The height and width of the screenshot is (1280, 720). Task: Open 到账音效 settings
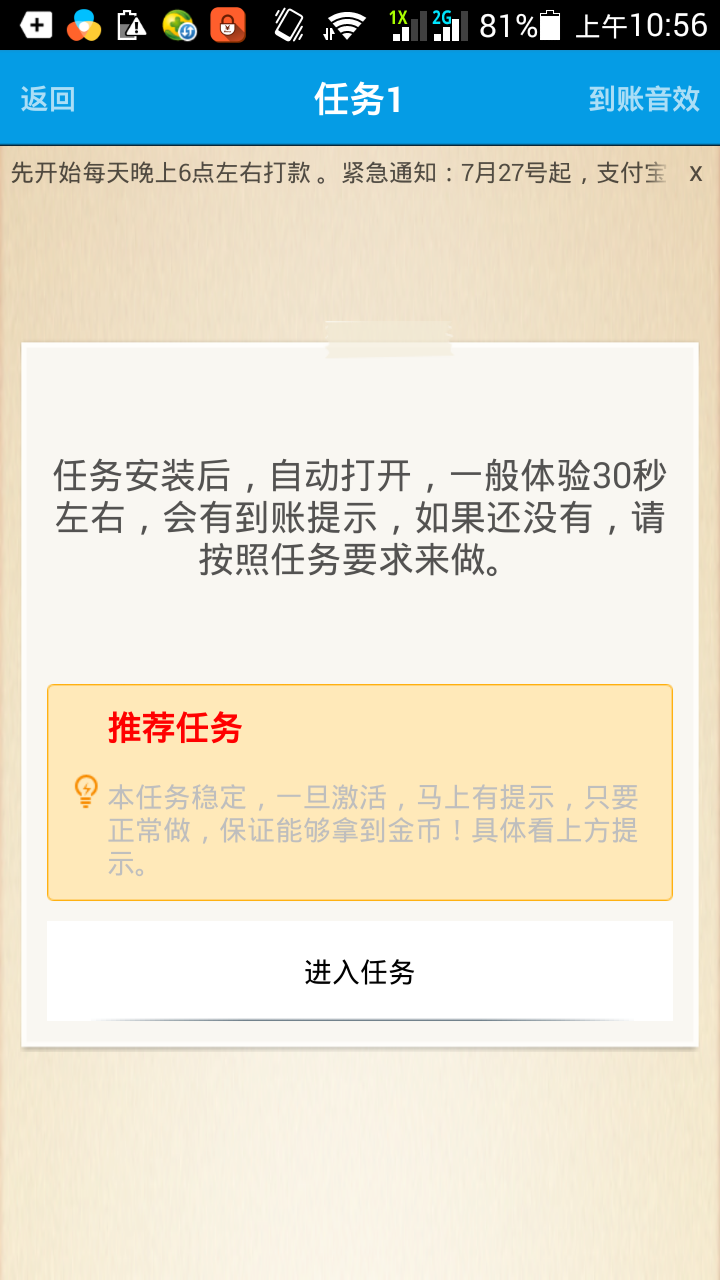click(x=644, y=99)
